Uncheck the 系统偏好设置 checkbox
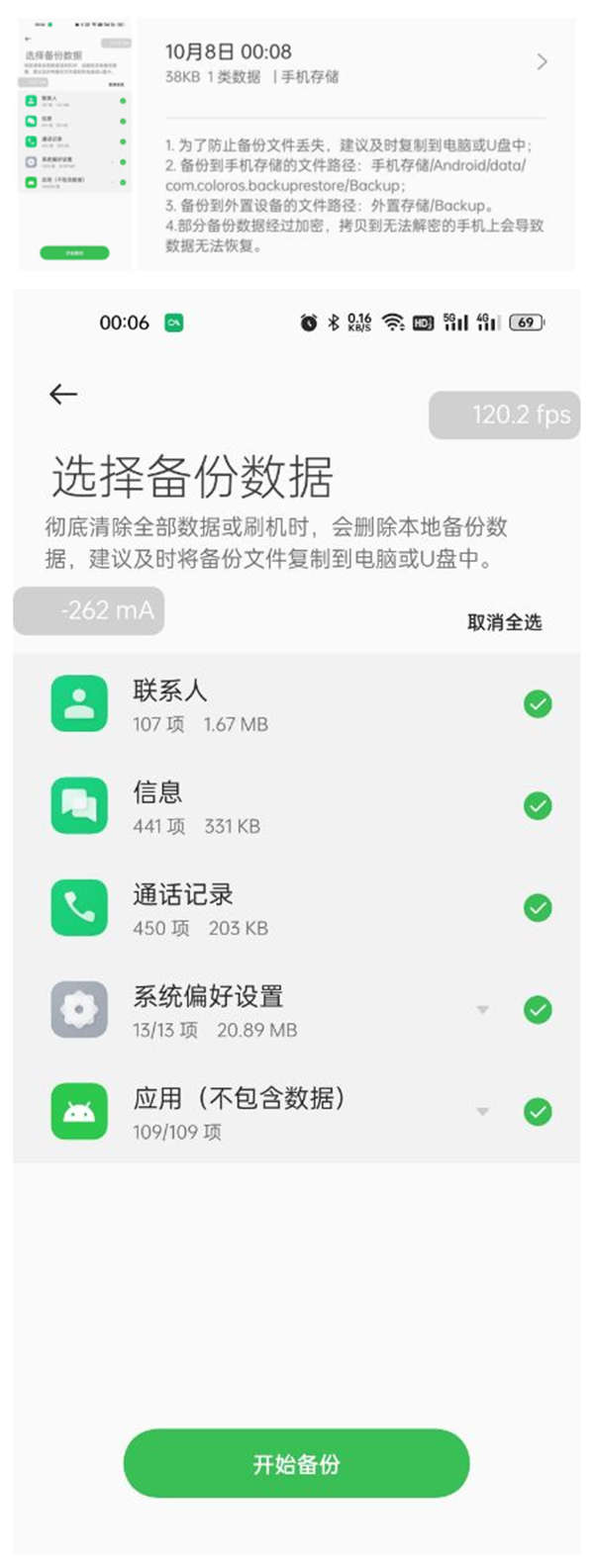 tap(538, 1010)
